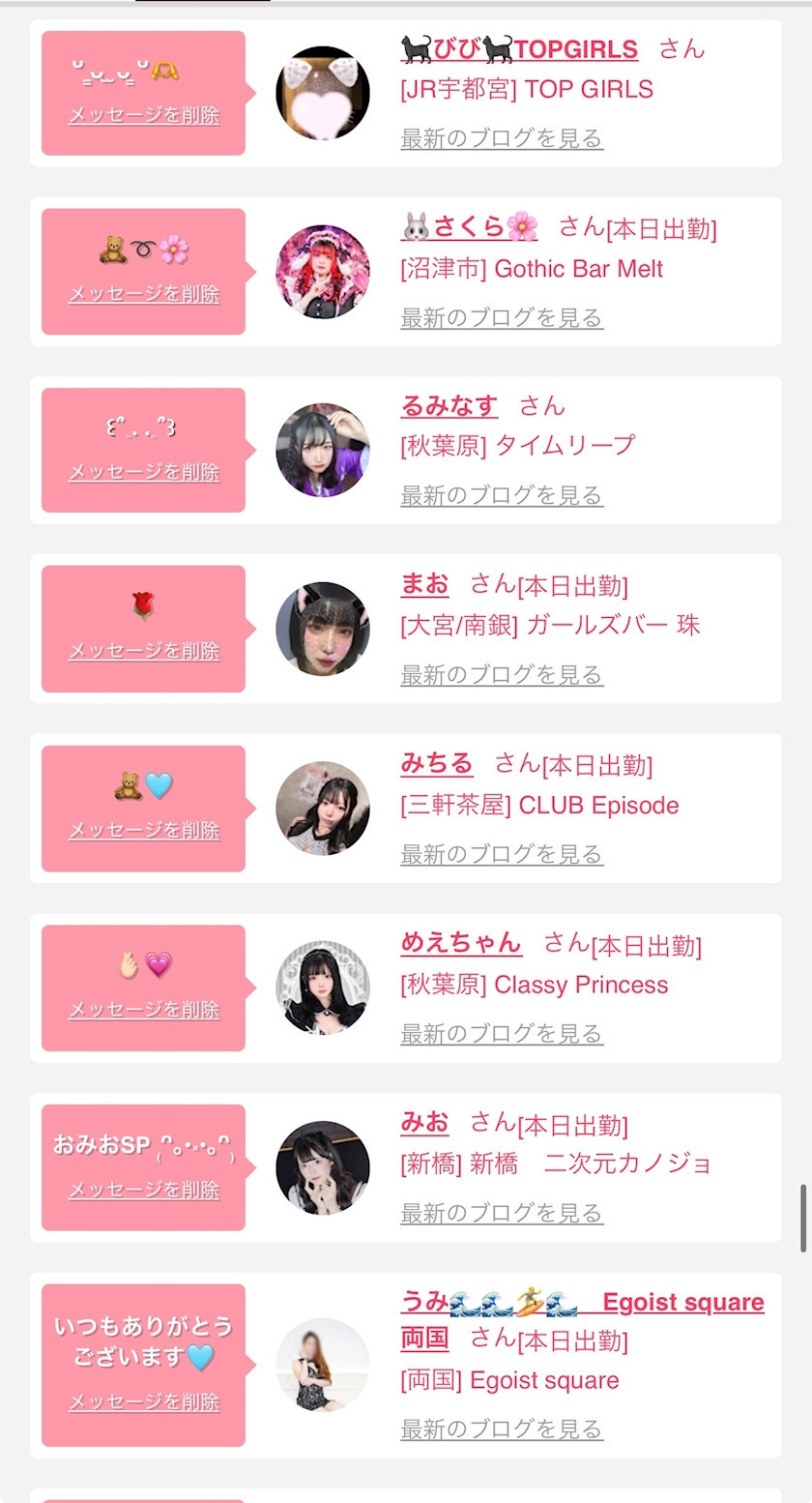This screenshot has width=812, height=1503.
Task: View latest blog of さくら
Action: click(502, 317)
